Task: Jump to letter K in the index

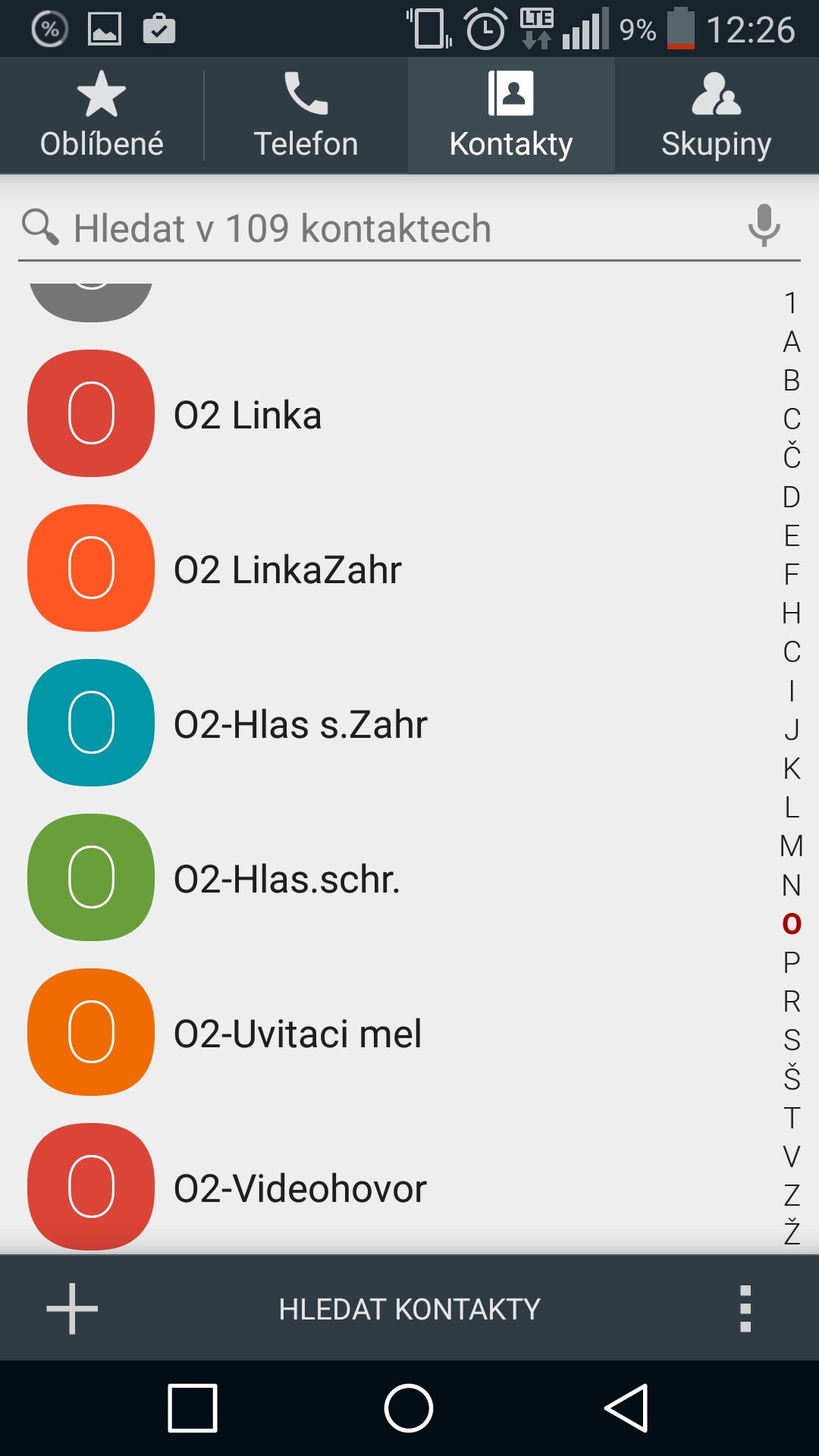Action: pyautogui.click(x=792, y=768)
